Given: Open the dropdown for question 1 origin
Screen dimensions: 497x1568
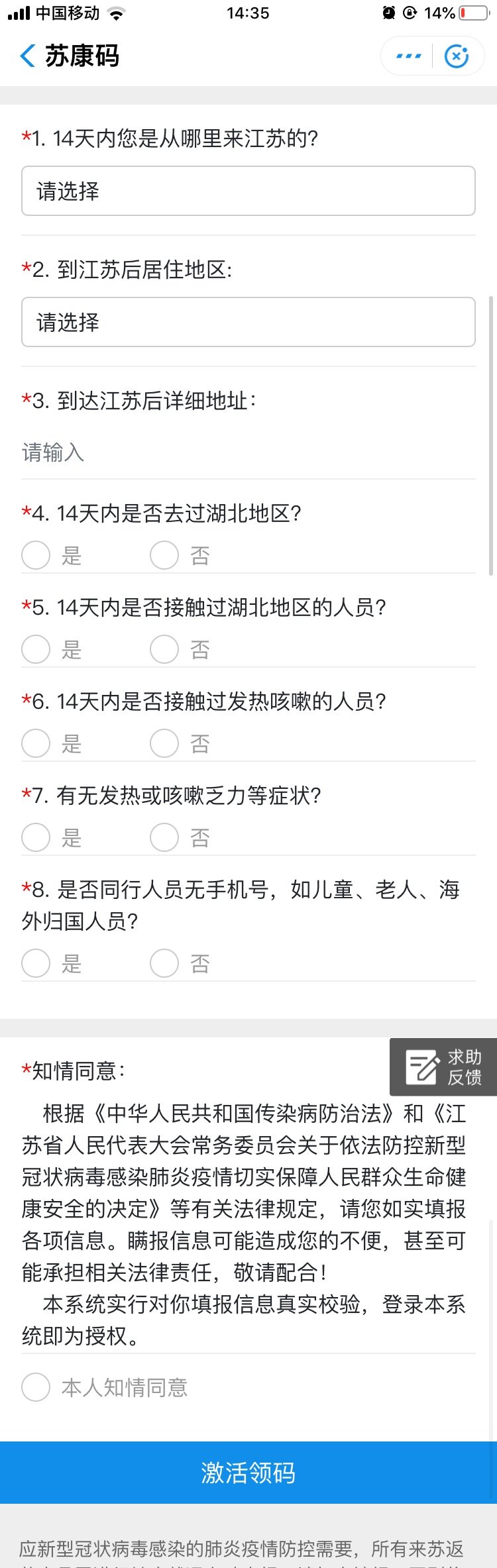Looking at the screenshot, I should pos(248,191).
